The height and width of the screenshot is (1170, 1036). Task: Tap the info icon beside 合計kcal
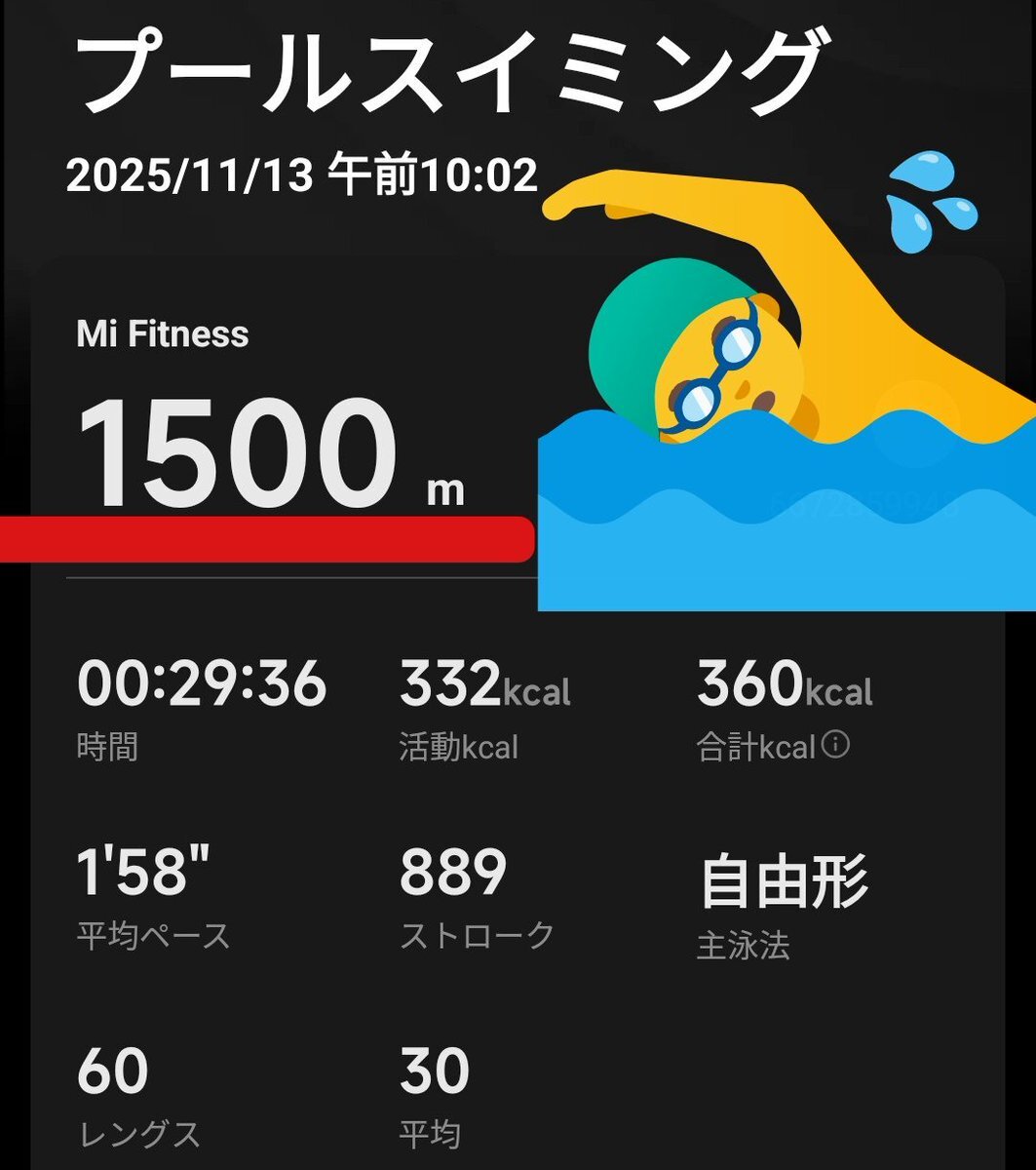(836, 746)
